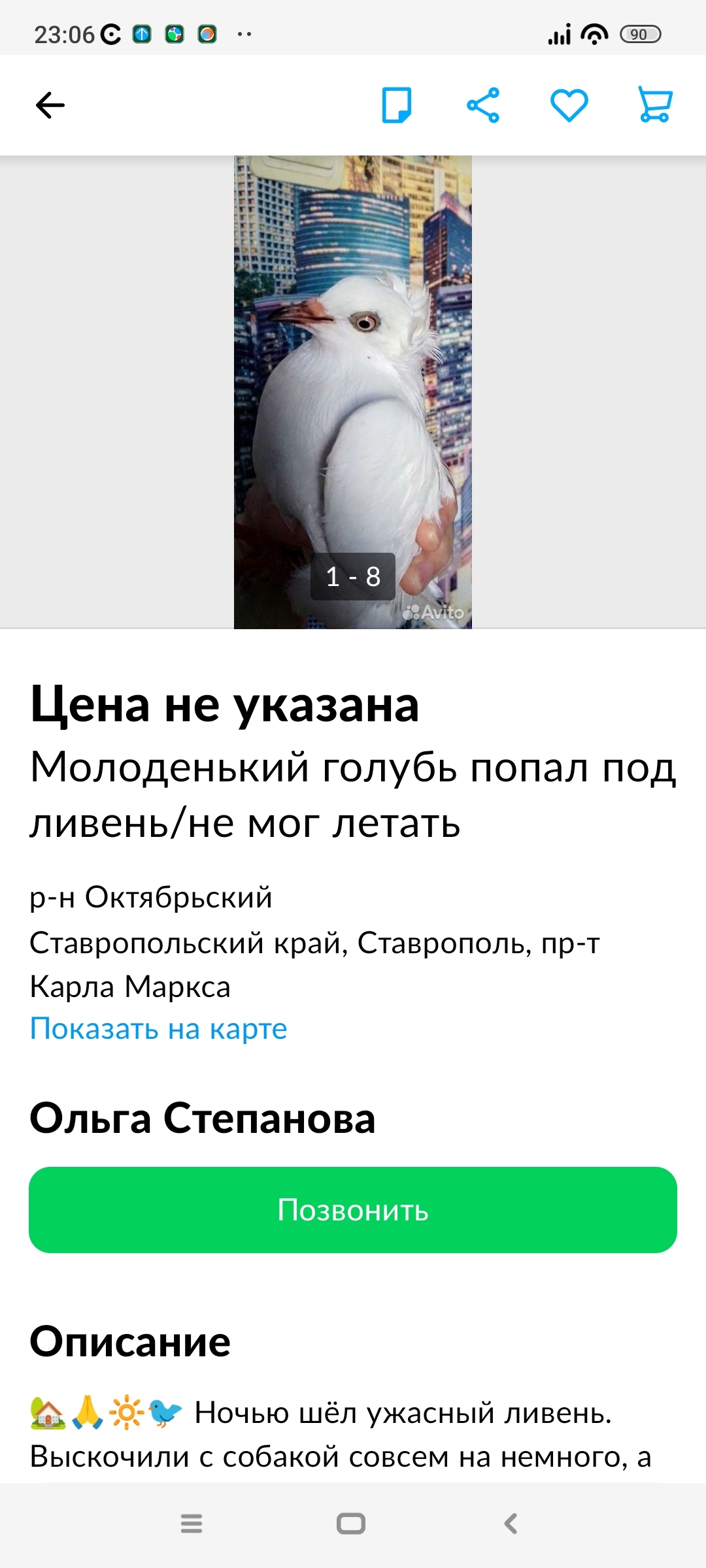This screenshot has height=1568, width=706.
Task: Add a note to this listing
Action: [x=396, y=105]
